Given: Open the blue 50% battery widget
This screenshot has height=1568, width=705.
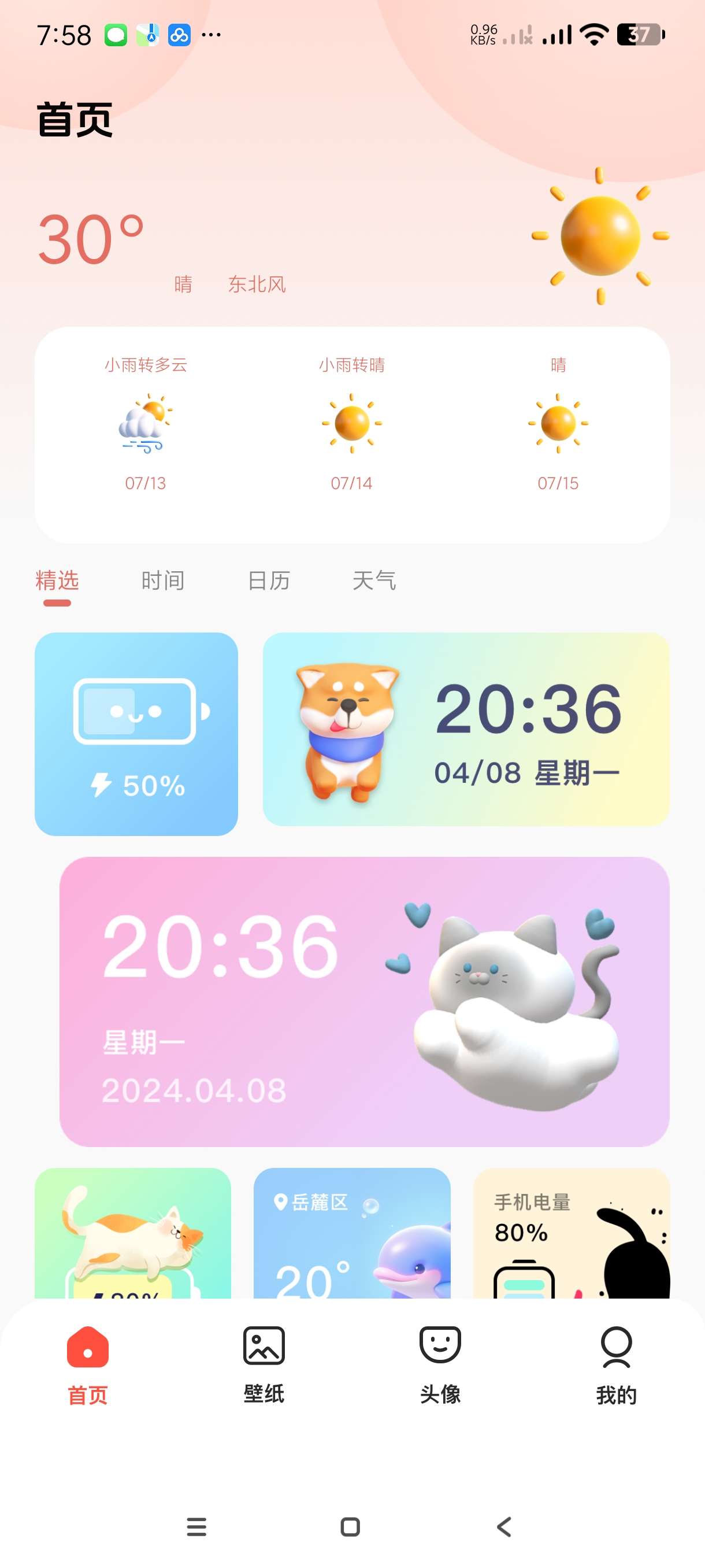Looking at the screenshot, I should (x=136, y=734).
